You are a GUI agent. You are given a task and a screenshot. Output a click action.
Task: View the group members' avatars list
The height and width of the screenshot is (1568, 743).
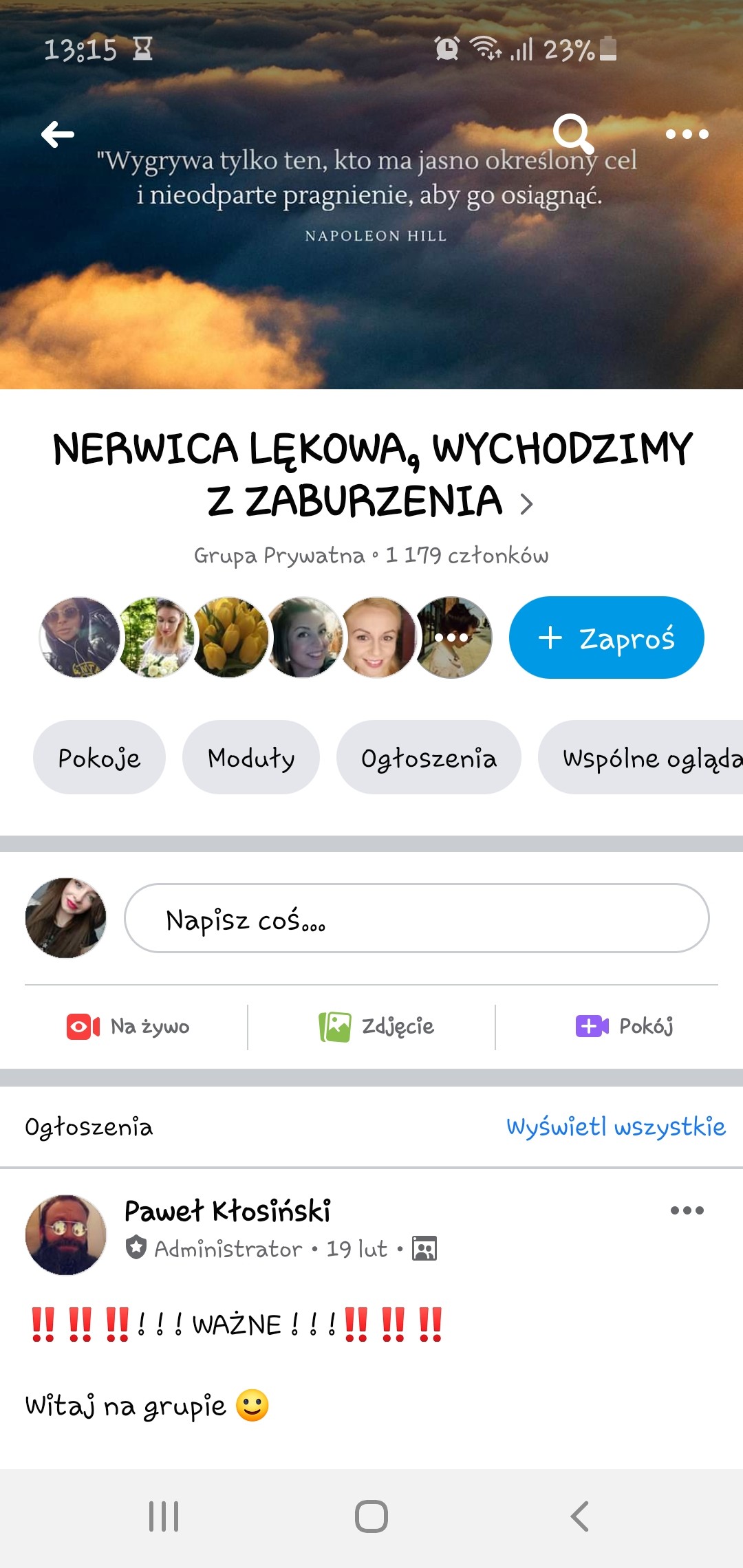[266, 638]
